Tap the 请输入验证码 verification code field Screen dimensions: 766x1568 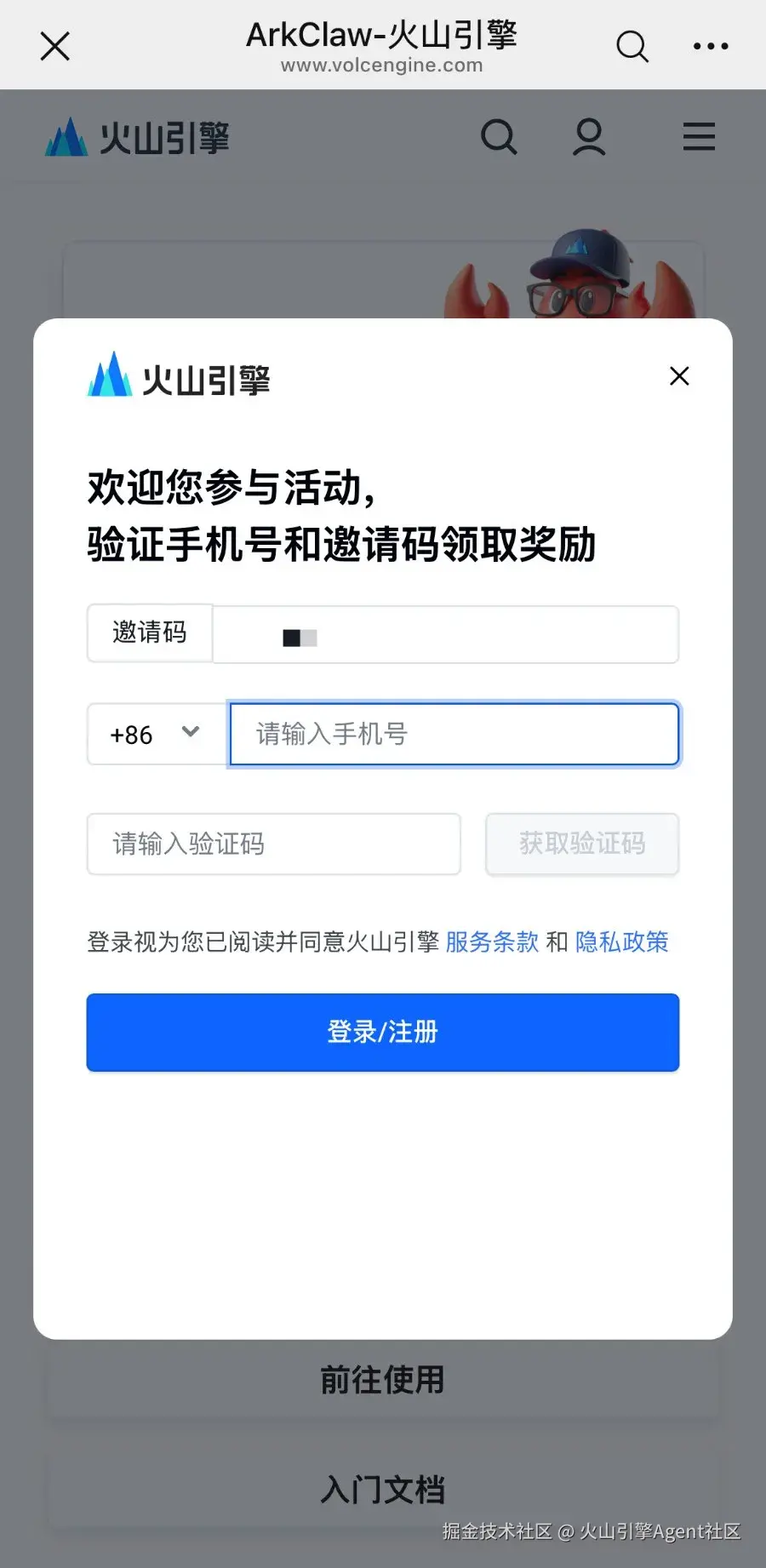(x=273, y=844)
